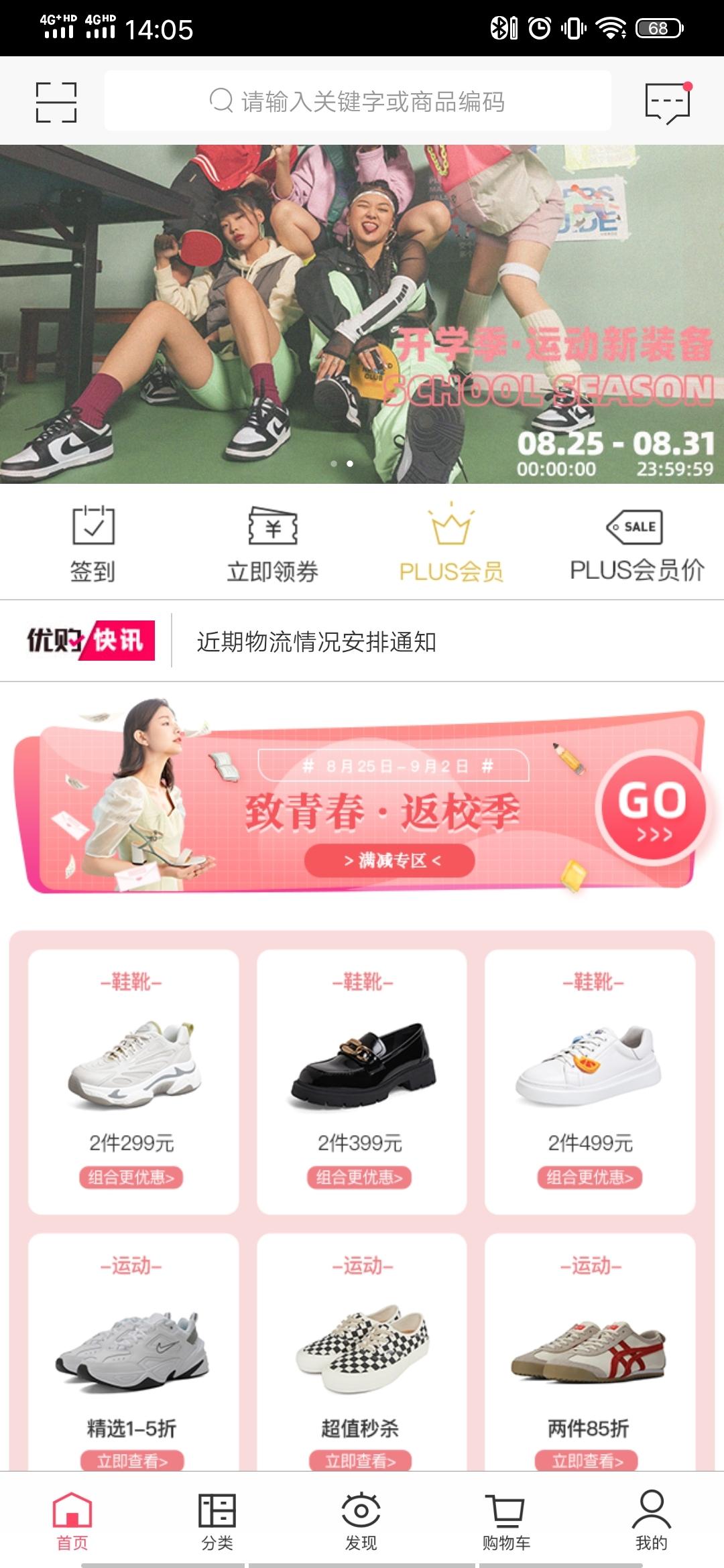724x1568 pixels.
Task: Open the School Season banner
Action: tap(362, 314)
